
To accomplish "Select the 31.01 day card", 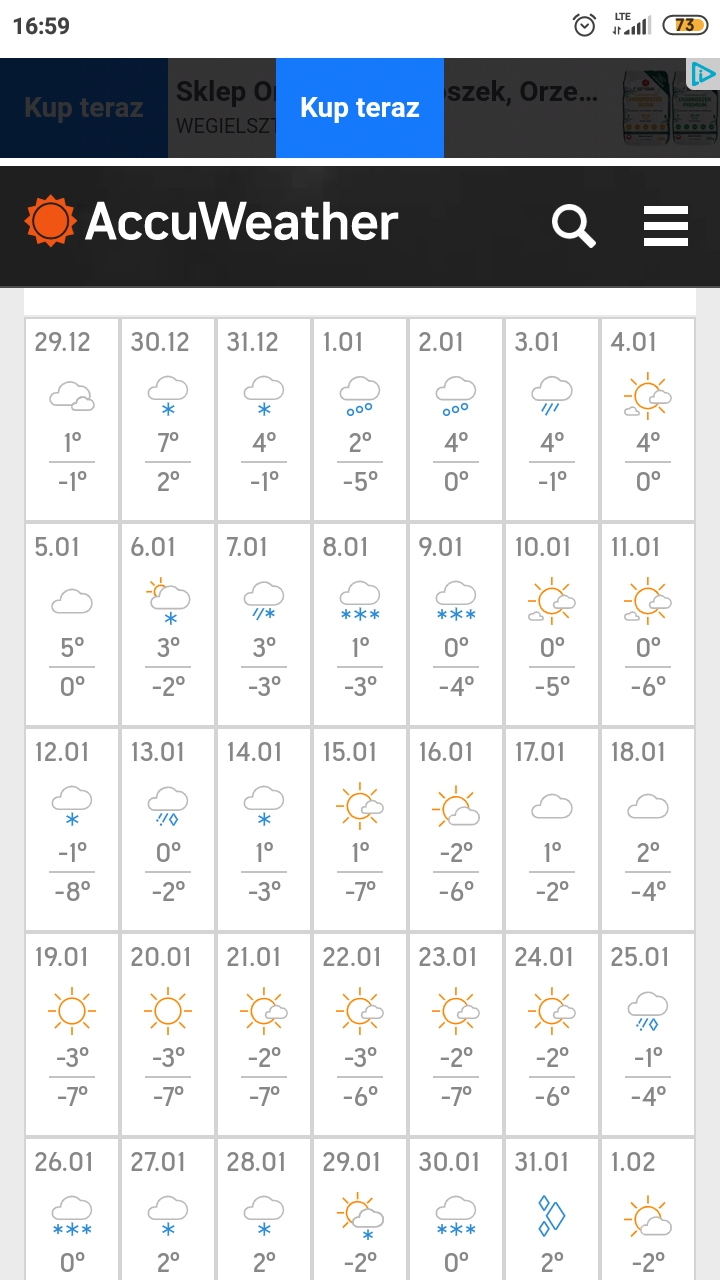I will [552, 1212].
